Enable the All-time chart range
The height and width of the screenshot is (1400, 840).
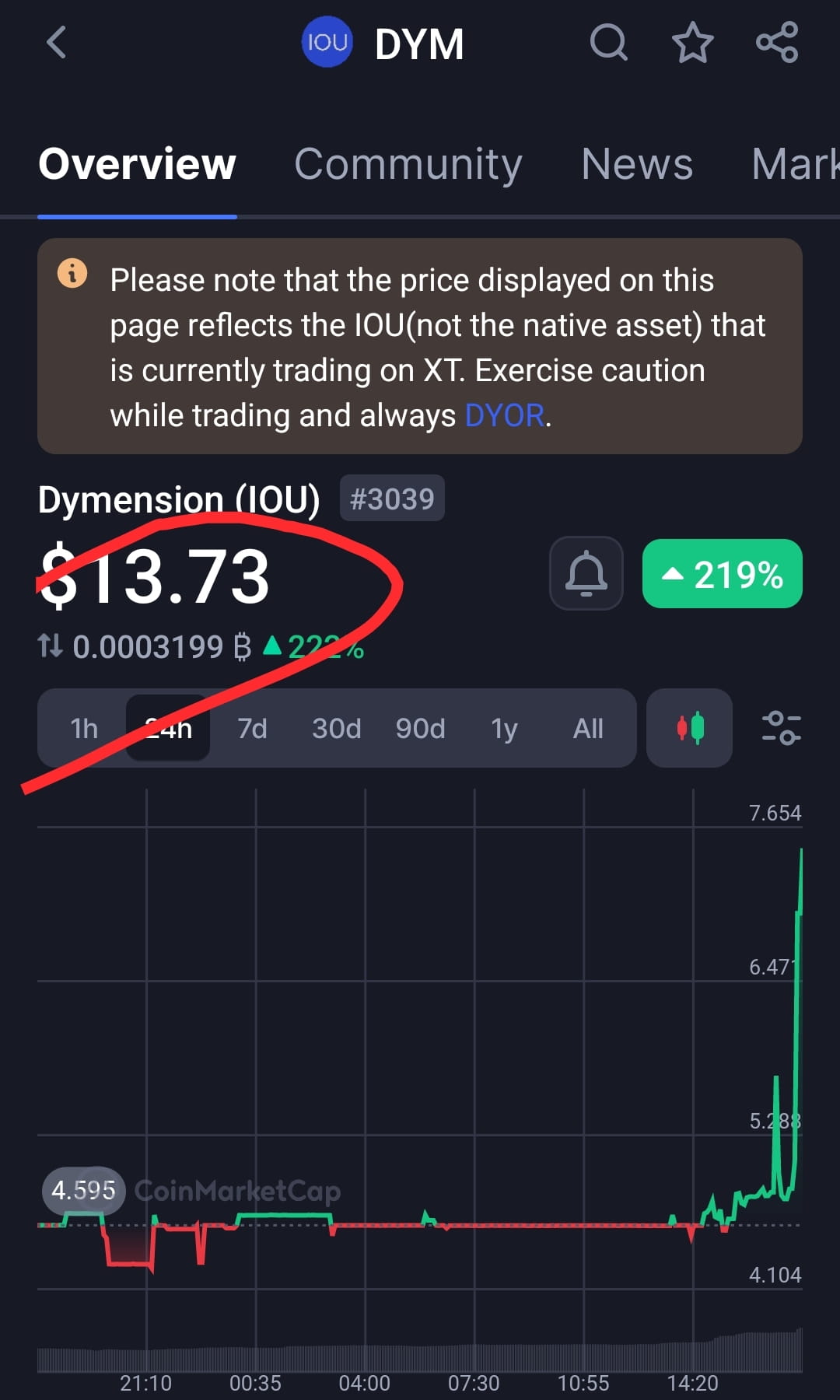pos(589,729)
